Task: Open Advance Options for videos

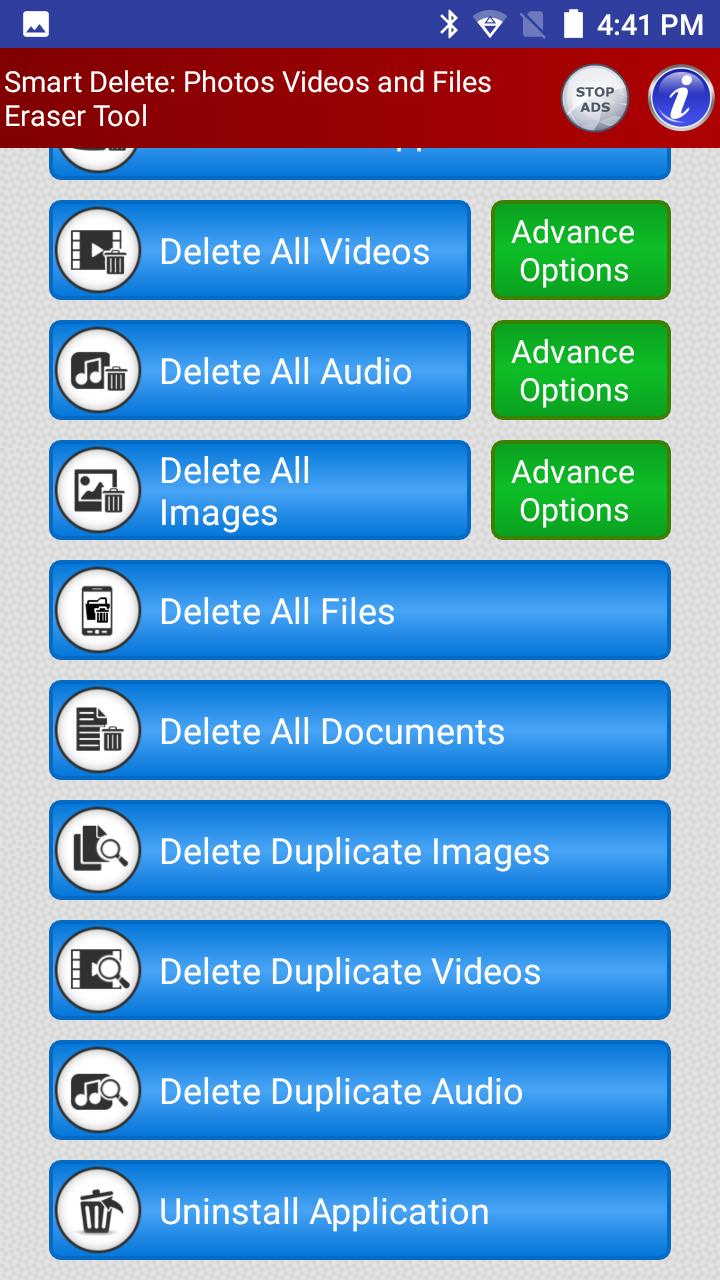Action: coord(581,250)
